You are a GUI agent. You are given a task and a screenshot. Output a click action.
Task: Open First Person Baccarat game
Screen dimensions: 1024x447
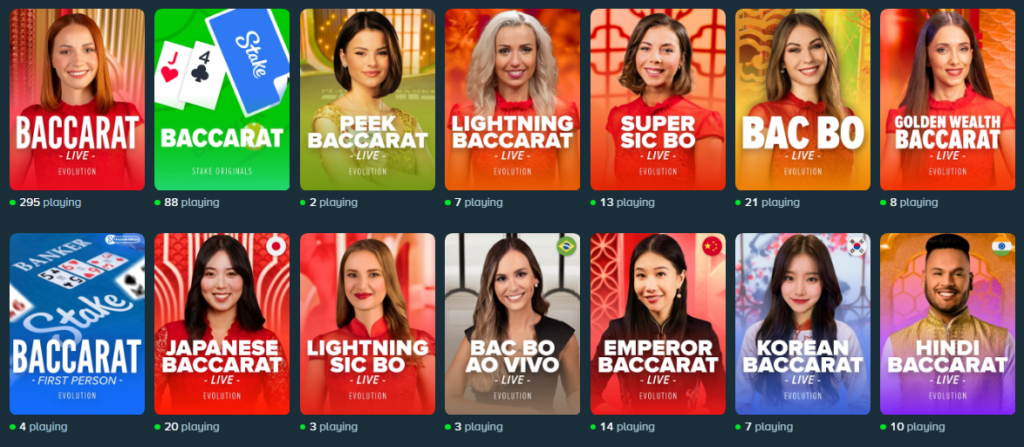(77, 324)
